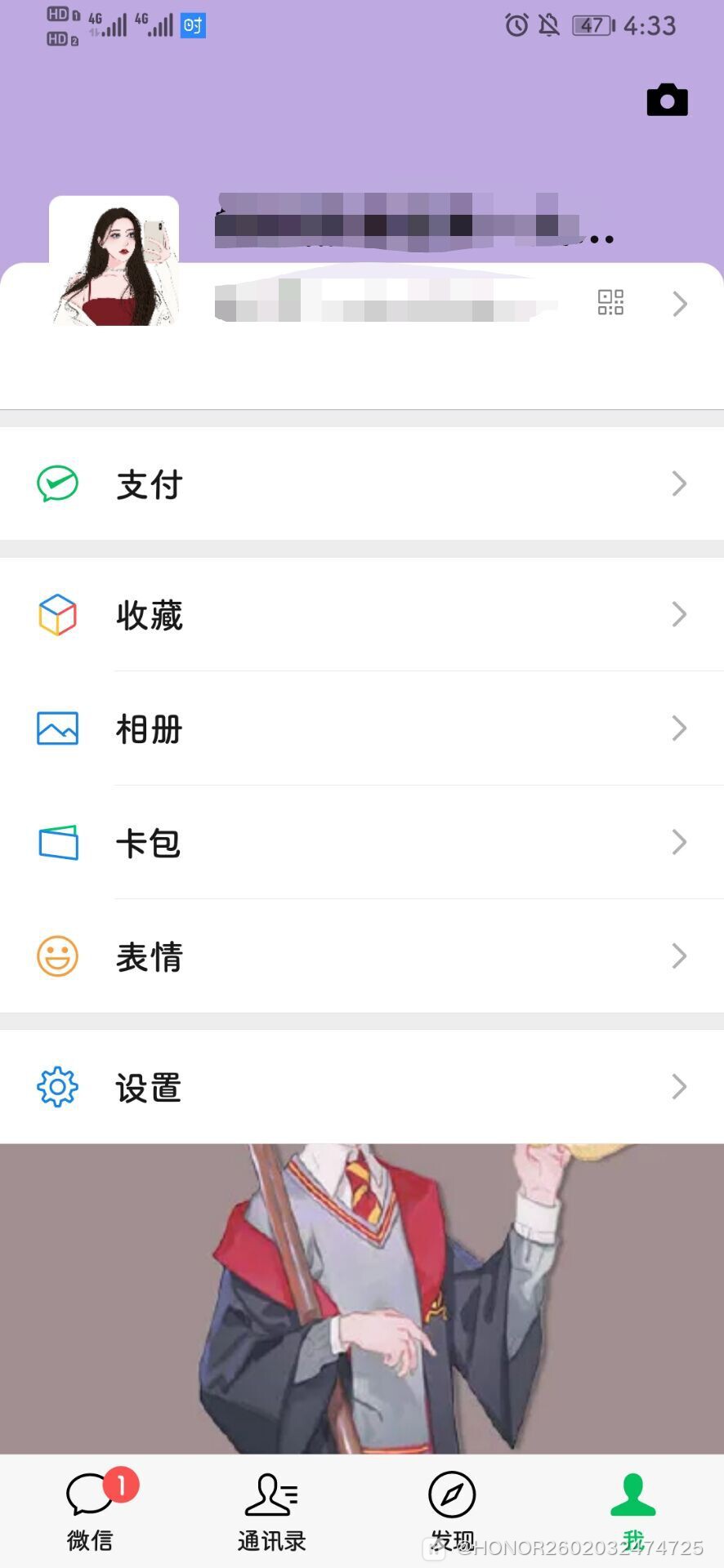724x1568 pixels.
Task: Open 卡包 cards and offers
Action: 362,842
